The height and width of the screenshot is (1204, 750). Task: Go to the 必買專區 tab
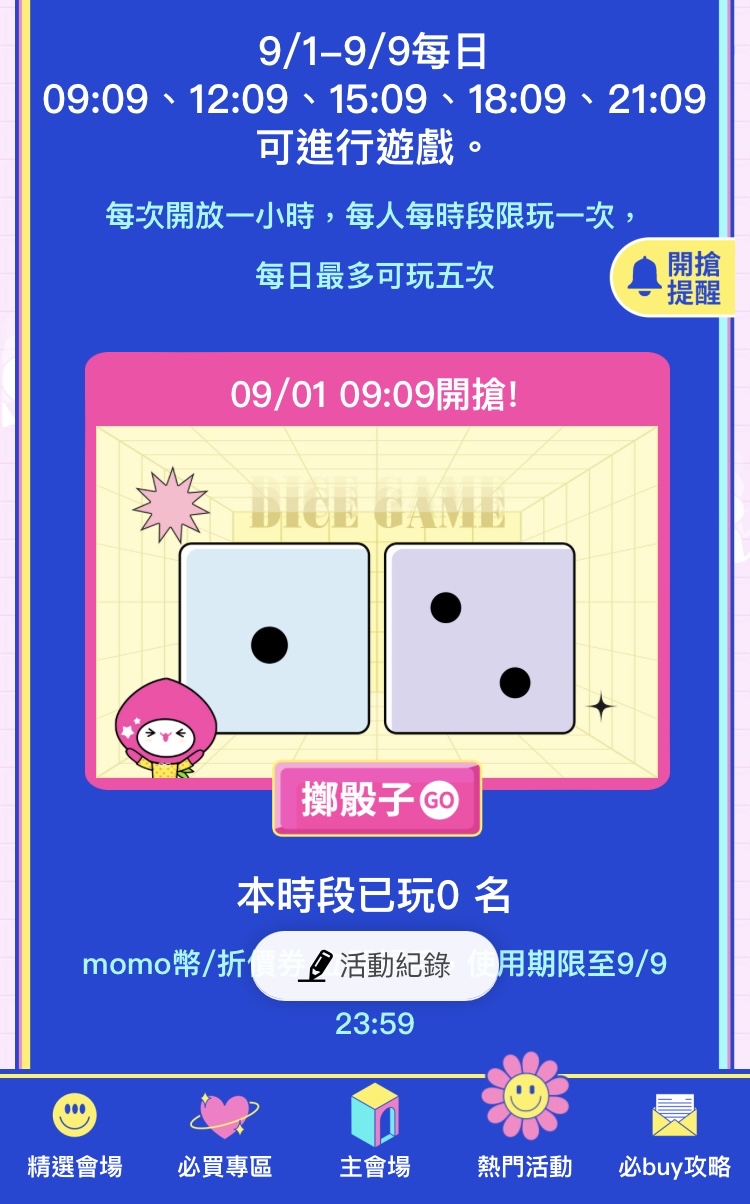225,1135
